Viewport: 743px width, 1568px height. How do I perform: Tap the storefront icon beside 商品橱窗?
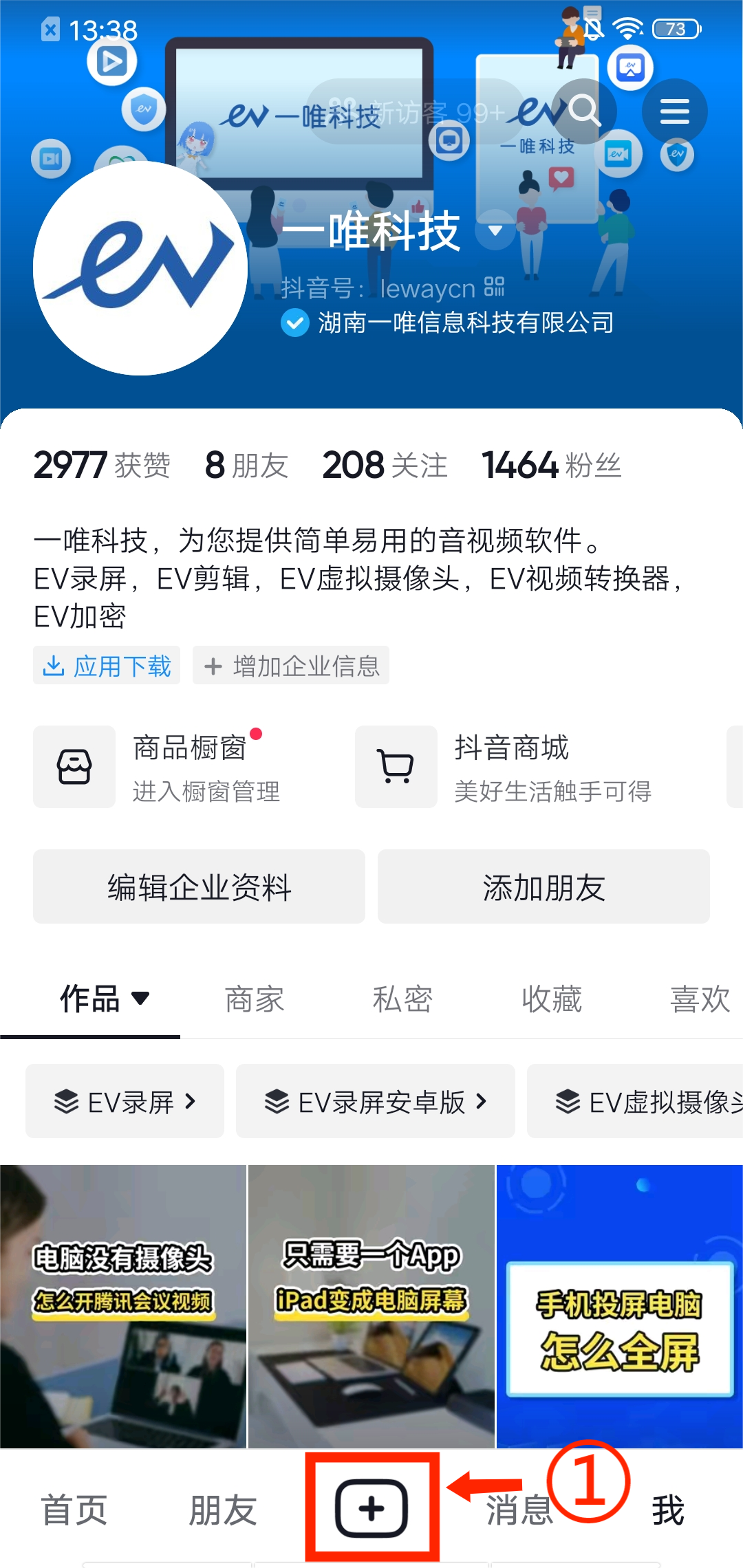tap(74, 767)
